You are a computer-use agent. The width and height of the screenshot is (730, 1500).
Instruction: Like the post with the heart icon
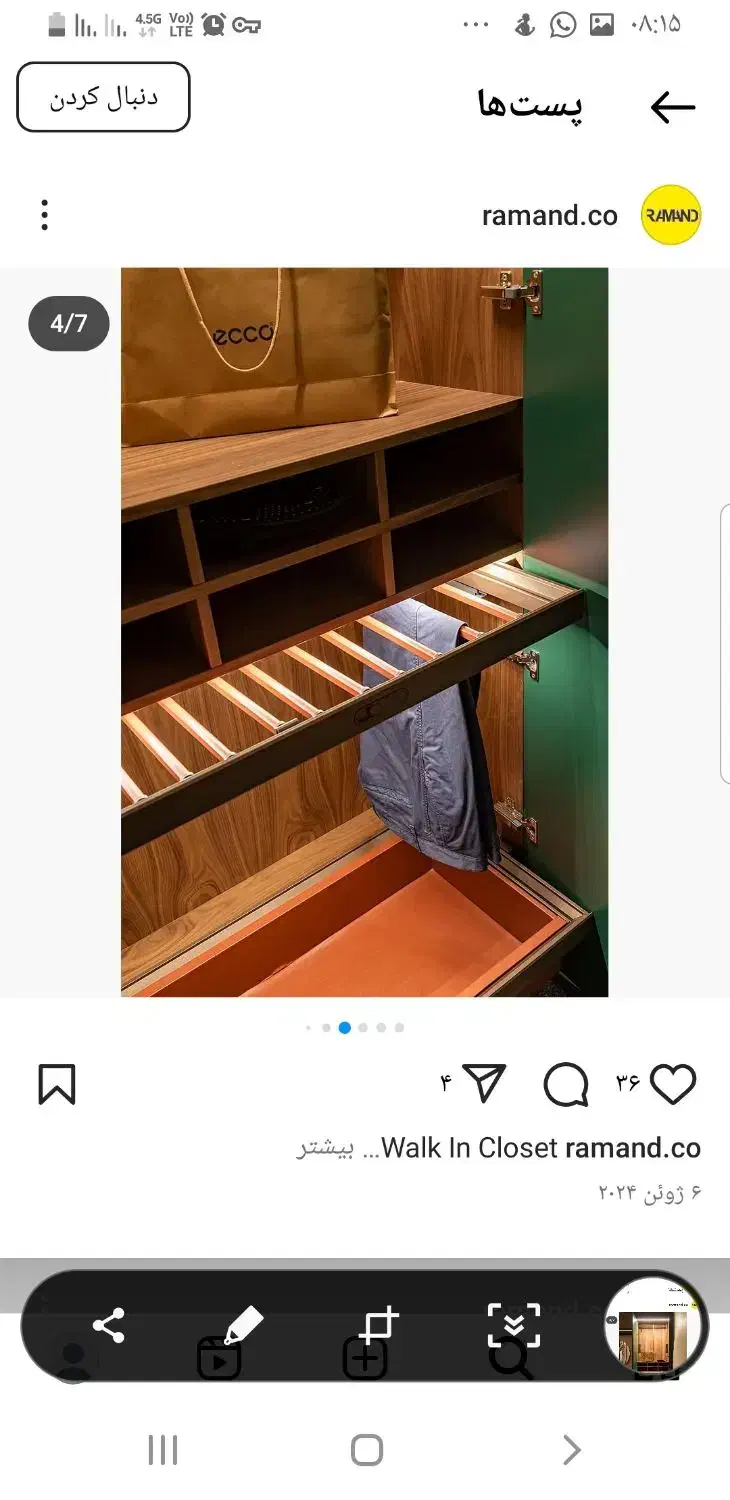point(672,1084)
